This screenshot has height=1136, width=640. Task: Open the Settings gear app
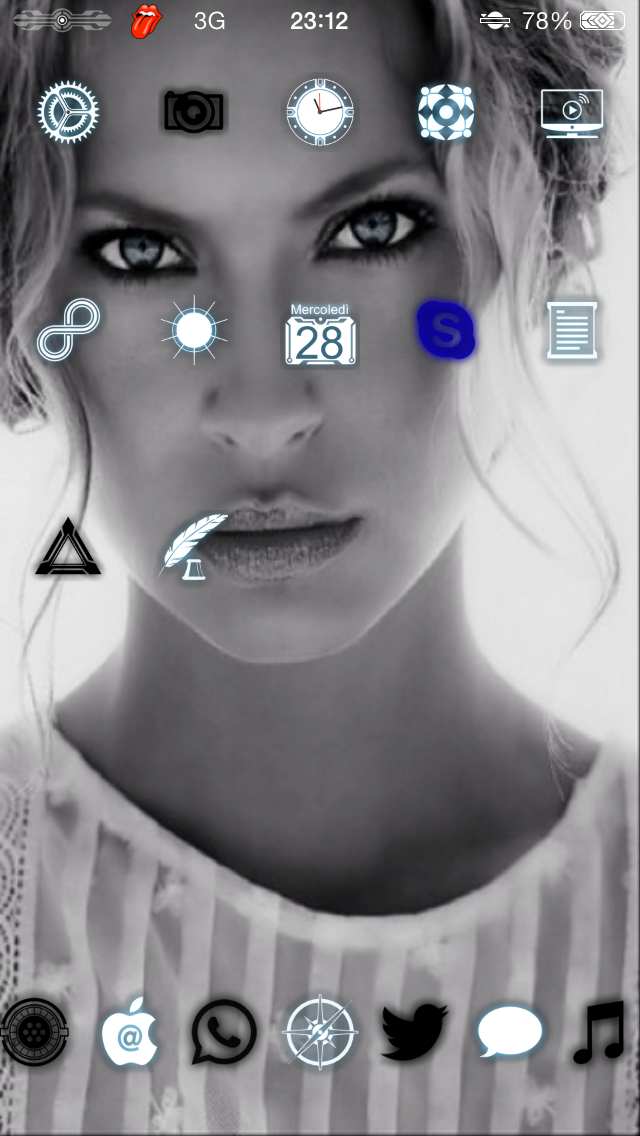(x=68, y=112)
